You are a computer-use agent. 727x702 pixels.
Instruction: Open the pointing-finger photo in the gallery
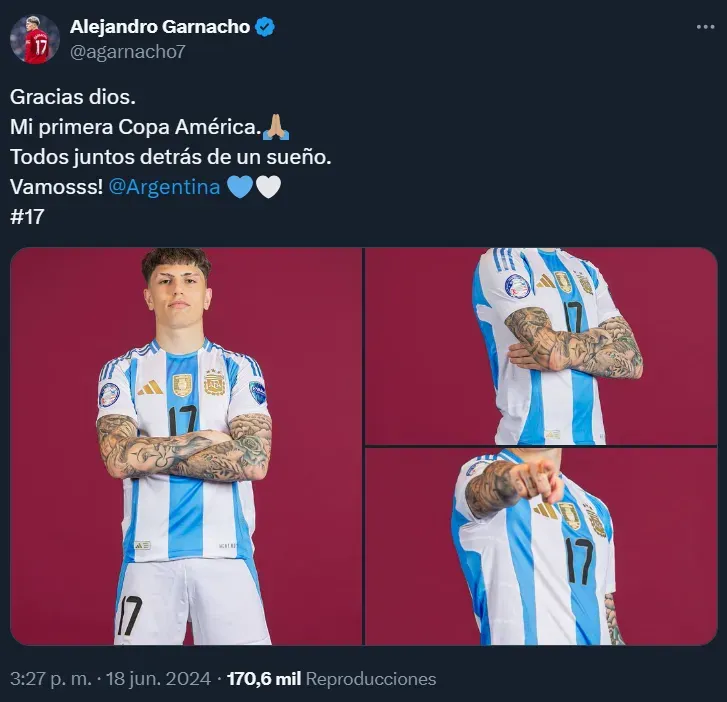click(x=541, y=546)
